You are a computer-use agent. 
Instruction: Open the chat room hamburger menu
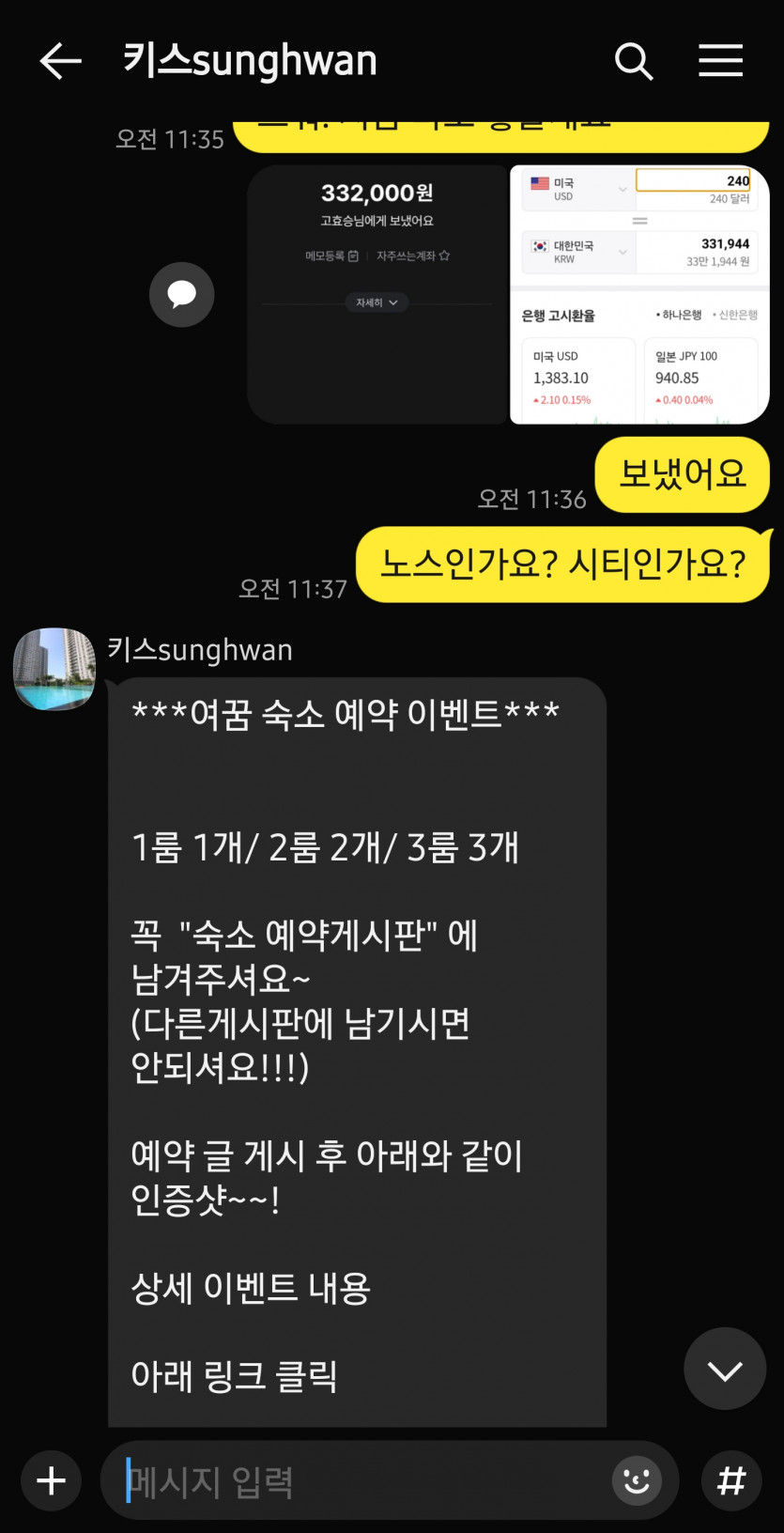click(720, 62)
